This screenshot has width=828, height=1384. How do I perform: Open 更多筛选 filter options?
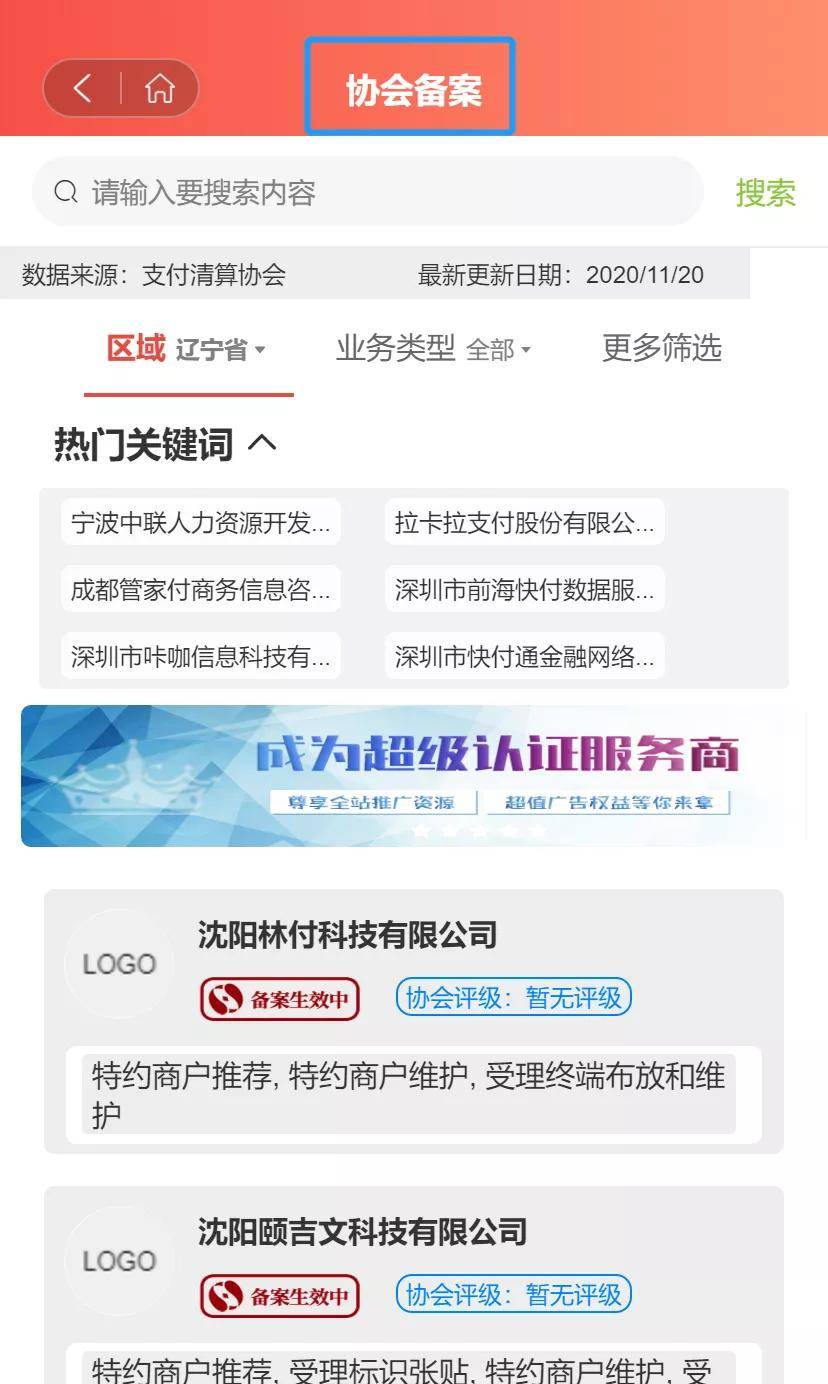(661, 348)
